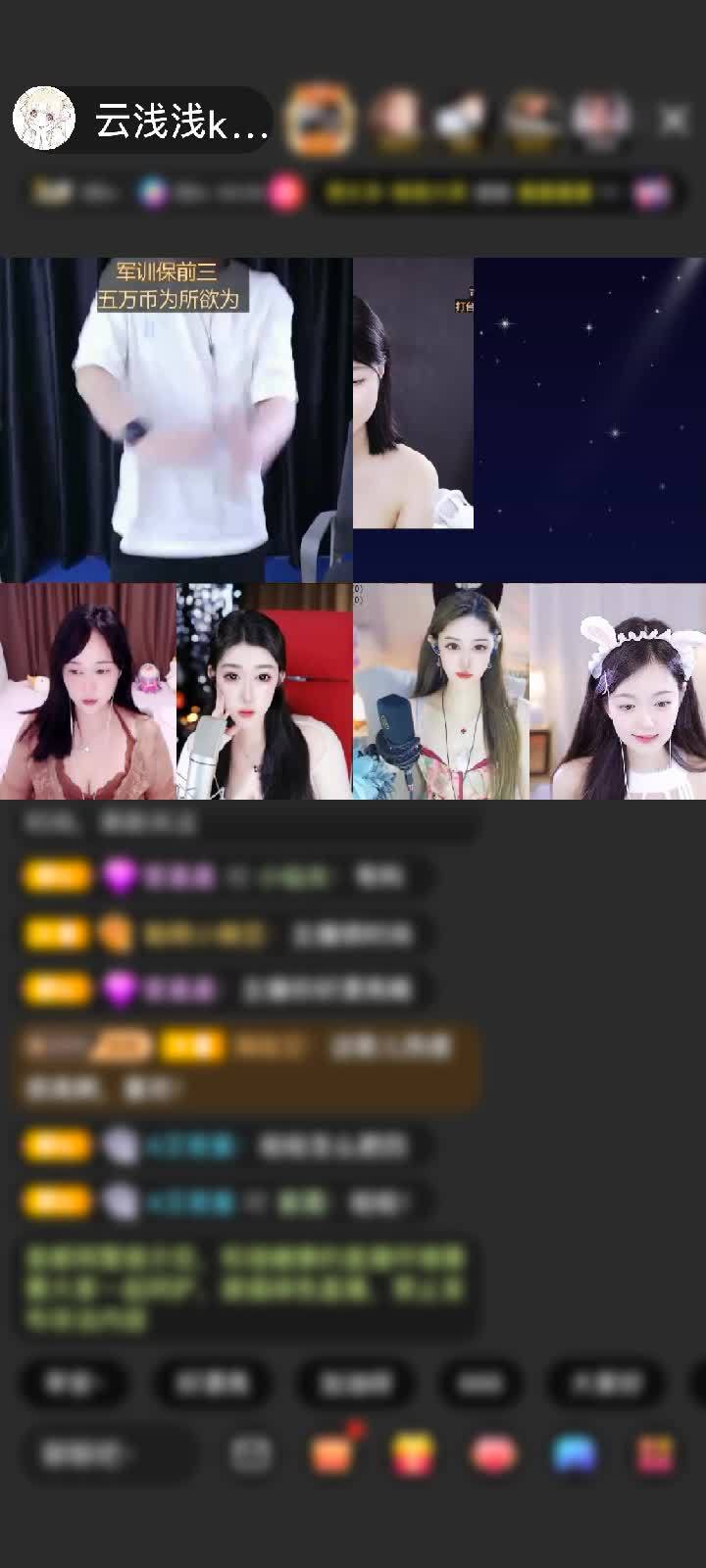Open the tile of streamer with red background
The width and height of the screenshot is (706, 1568).
coord(264,692)
